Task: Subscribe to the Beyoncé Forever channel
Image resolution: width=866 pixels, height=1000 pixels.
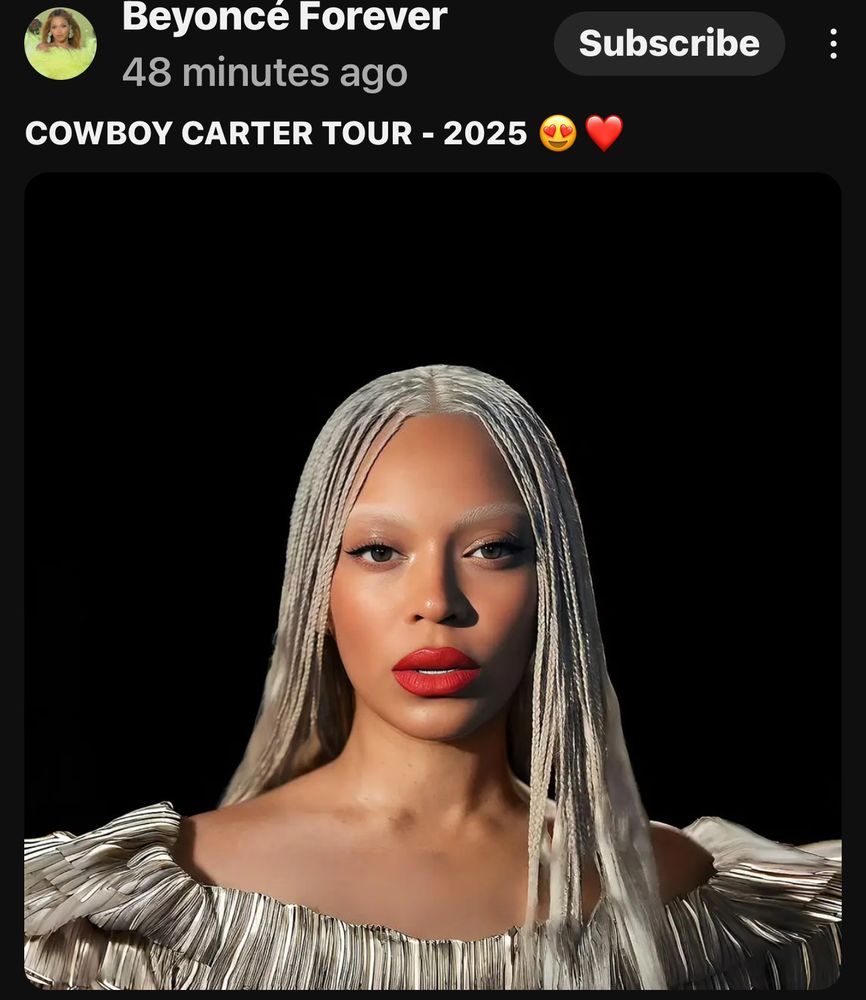Action: pyautogui.click(x=669, y=44)
